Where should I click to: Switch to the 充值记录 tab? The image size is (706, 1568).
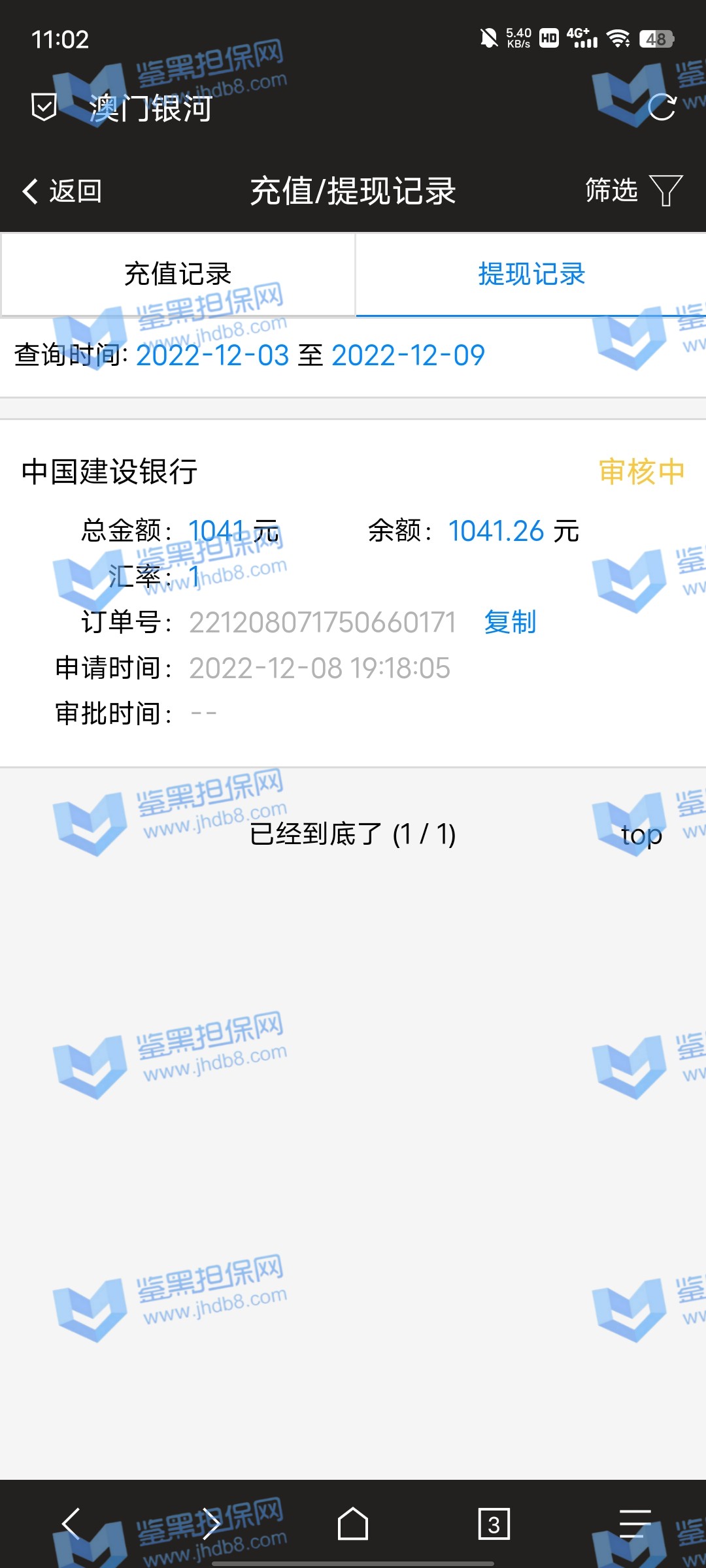[178, 274]
